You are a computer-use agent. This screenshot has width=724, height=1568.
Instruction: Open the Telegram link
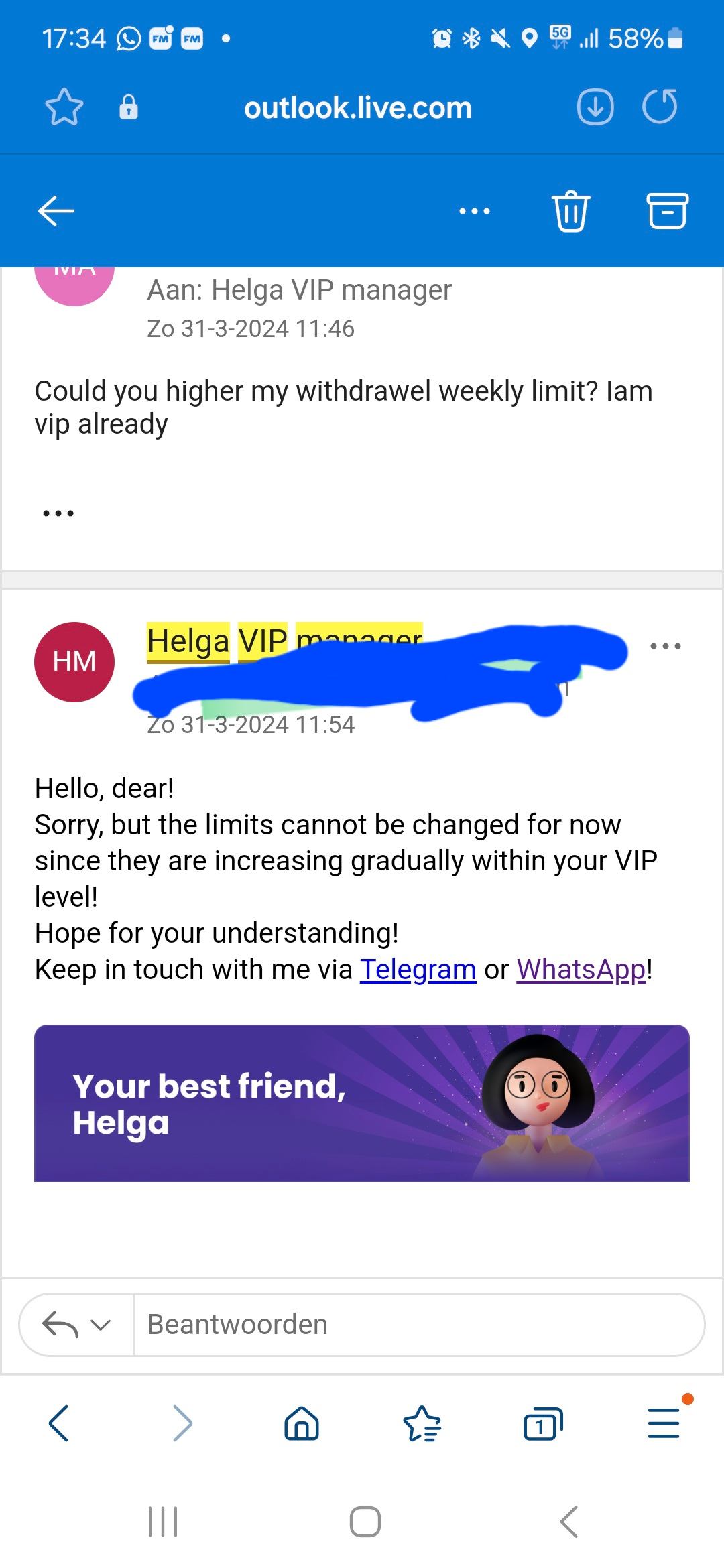pyautogui.click(x=418, y=969)
